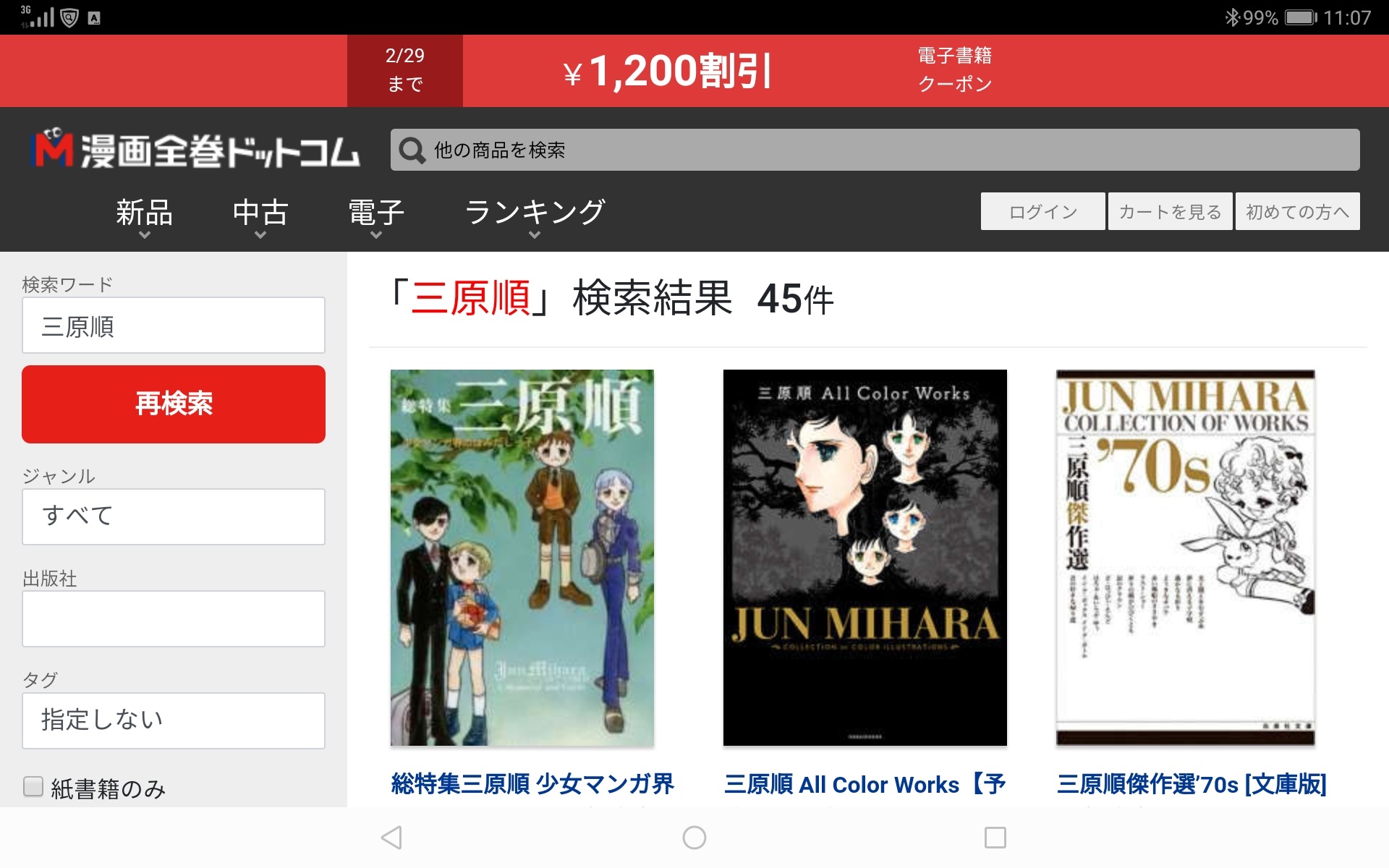Image resolution: width=1389 pixels, height=868 pixels.
Task: Open the タグ dropdown
Action: (x=174, y=720)
